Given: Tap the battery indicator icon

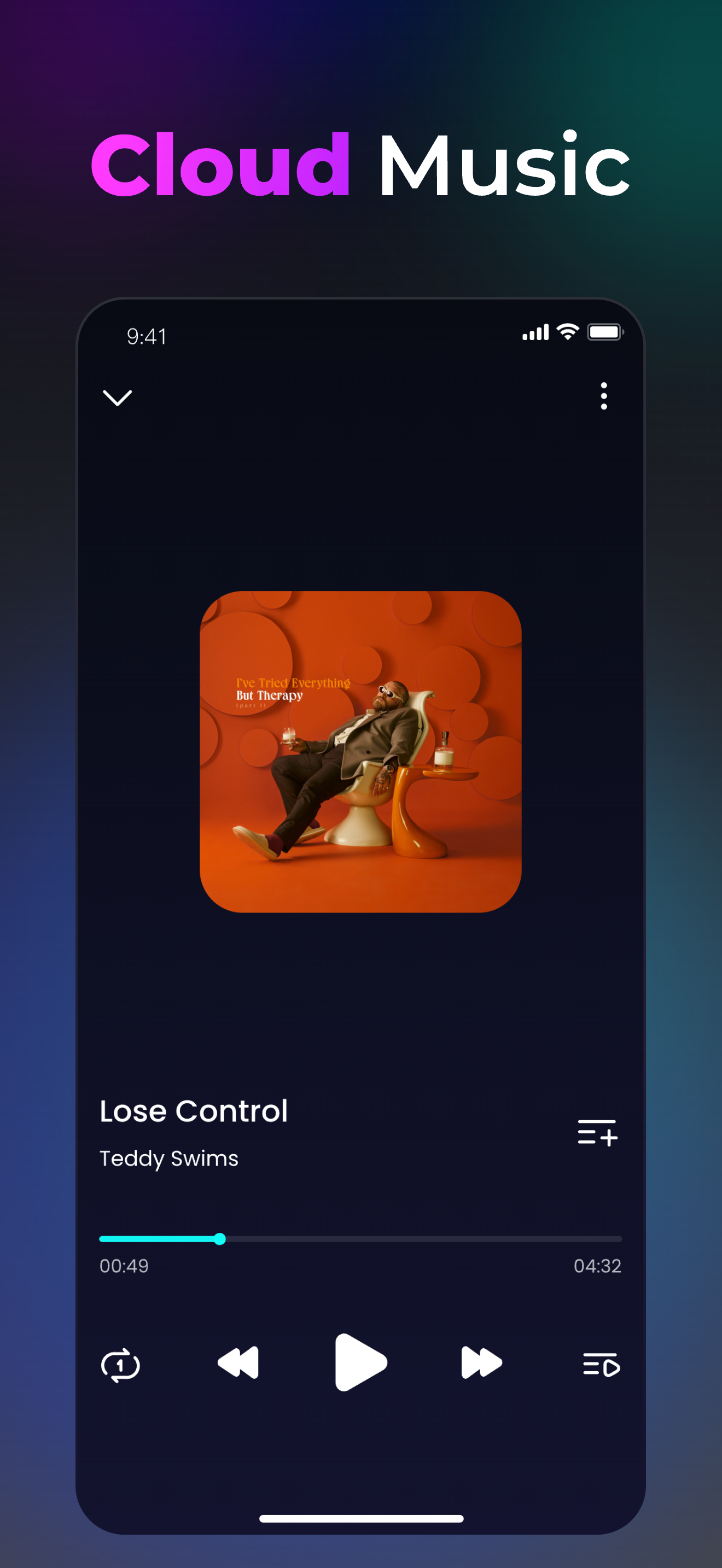Looking at the screenshot, I should click(x=605, y=332).
